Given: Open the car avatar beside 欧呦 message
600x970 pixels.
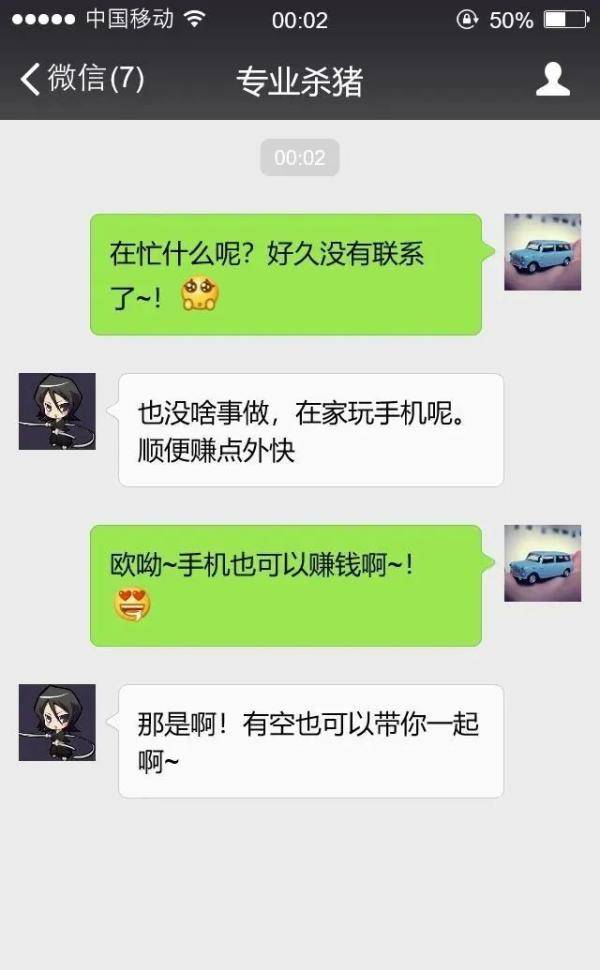Looking at the screenshot, I should coord(542,563).
